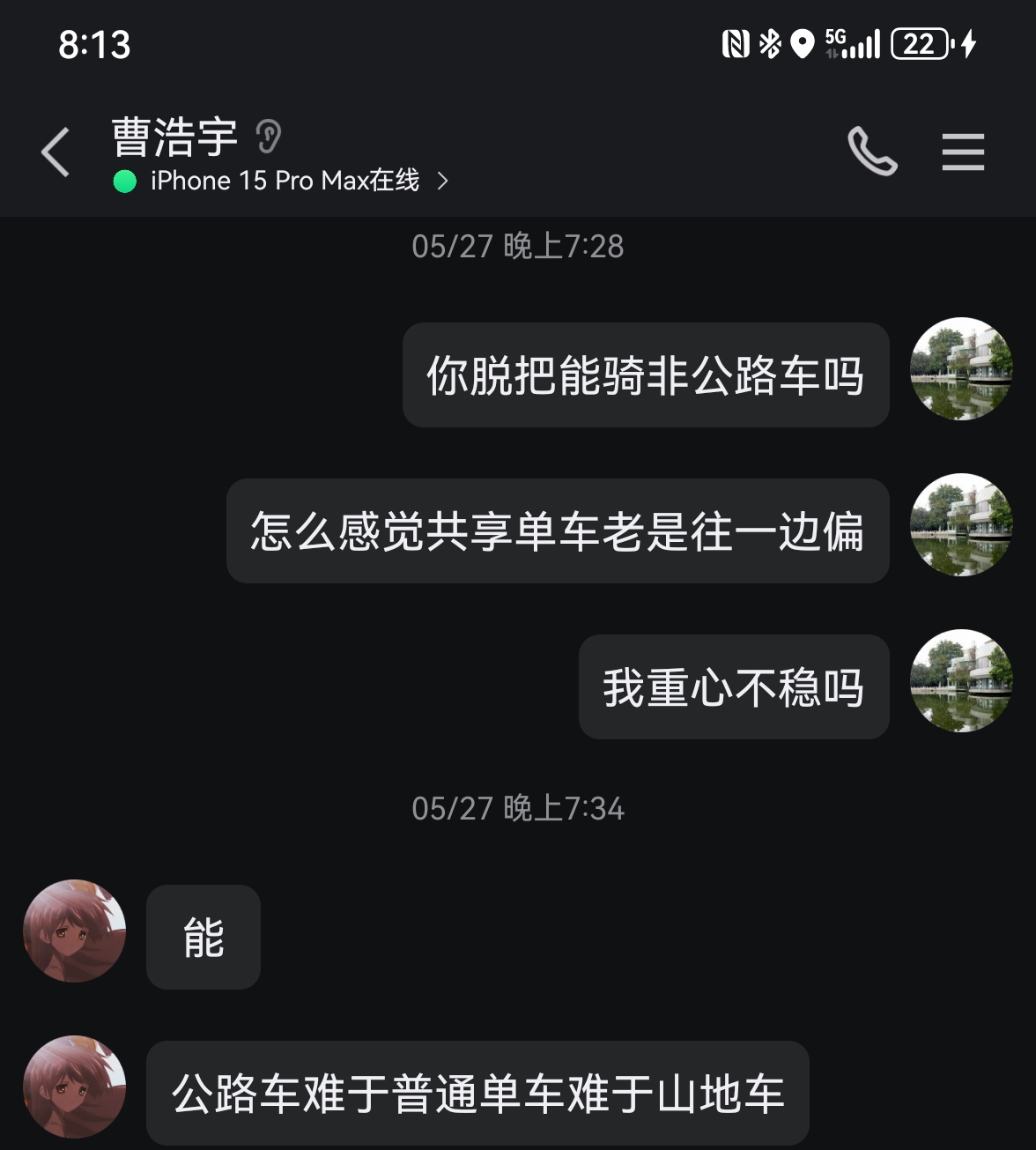Select the 能 message bubble
Viewport: 1036px width, 1150px height.
203,937
